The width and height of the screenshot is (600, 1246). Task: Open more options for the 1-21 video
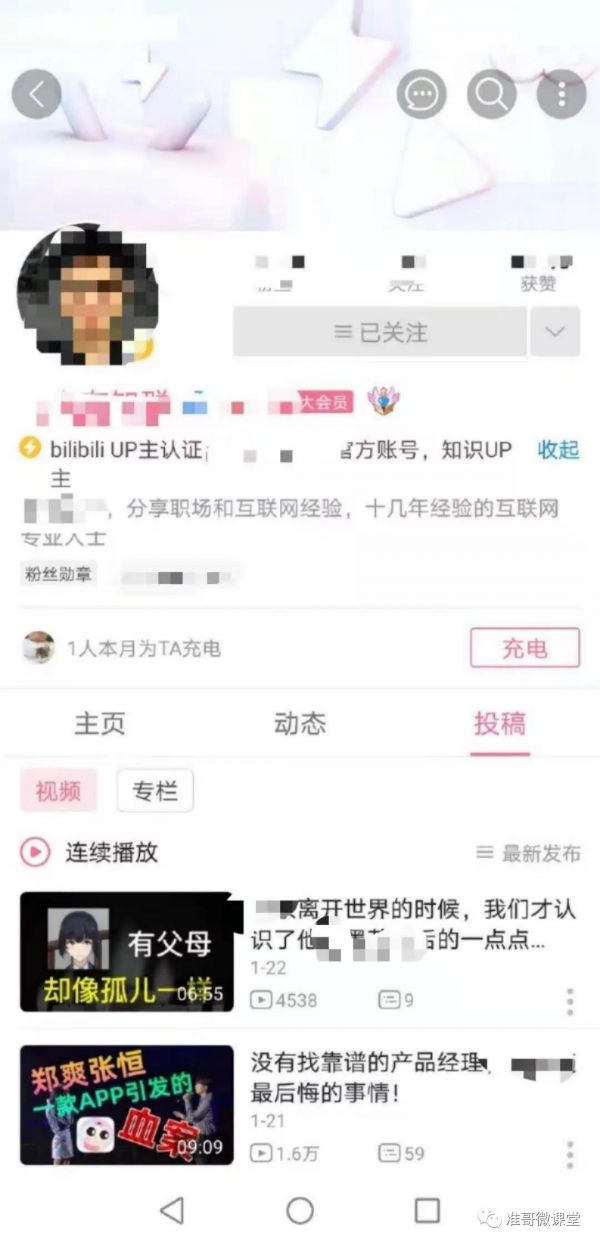coord(570,1154)
